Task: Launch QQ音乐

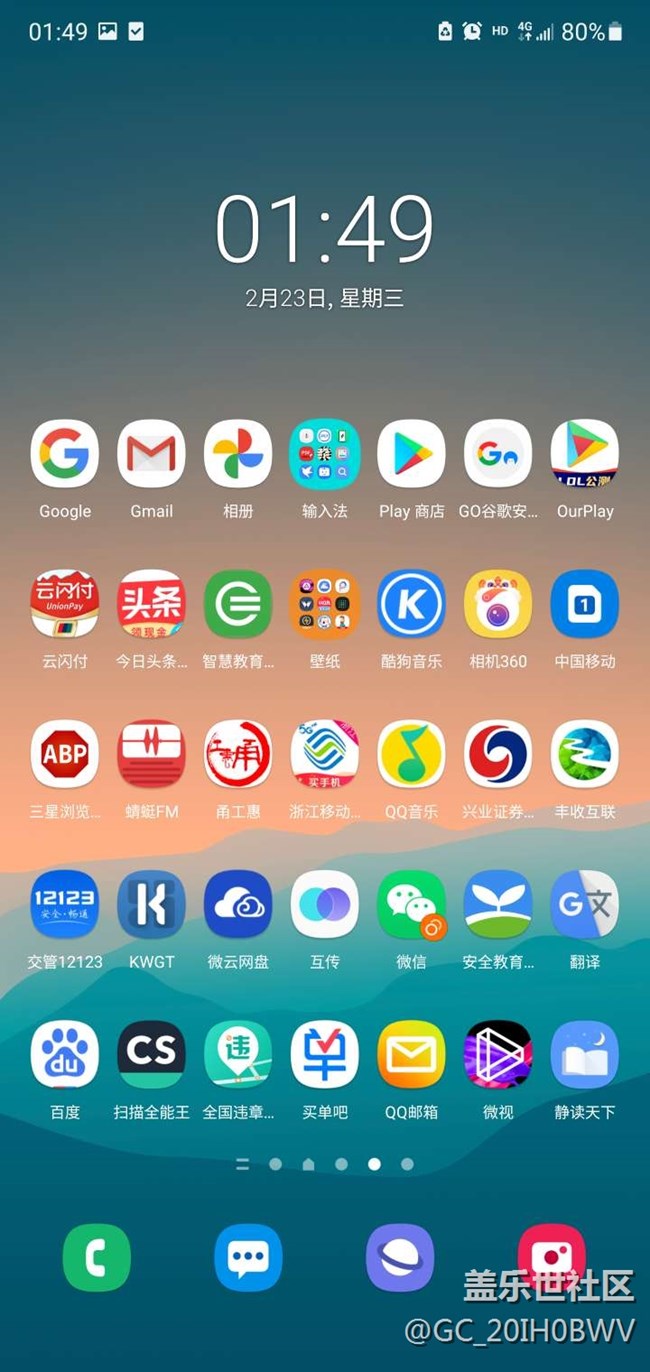Action: tap(411, 754)
